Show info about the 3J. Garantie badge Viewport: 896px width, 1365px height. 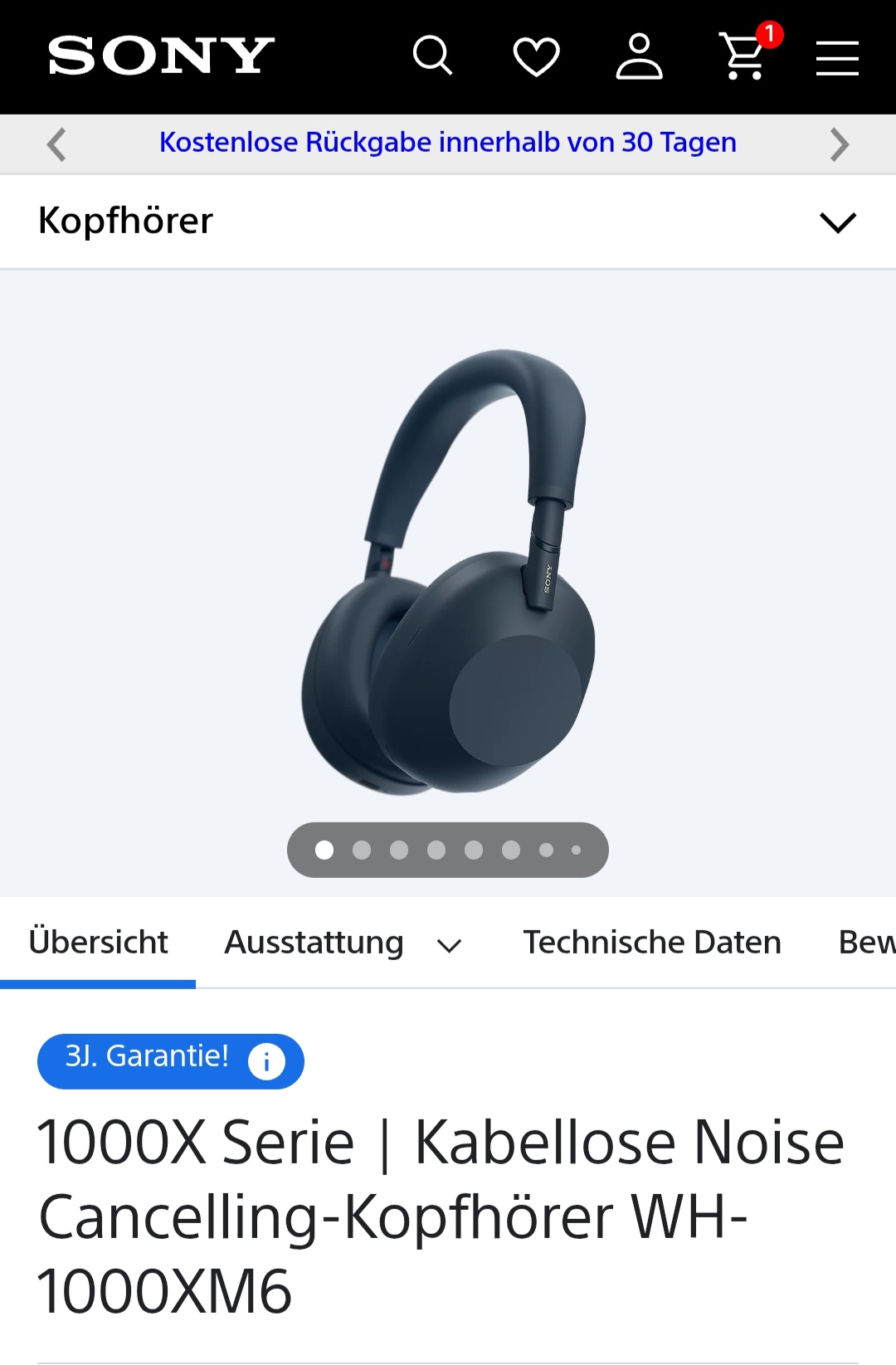coord(266,1061)
